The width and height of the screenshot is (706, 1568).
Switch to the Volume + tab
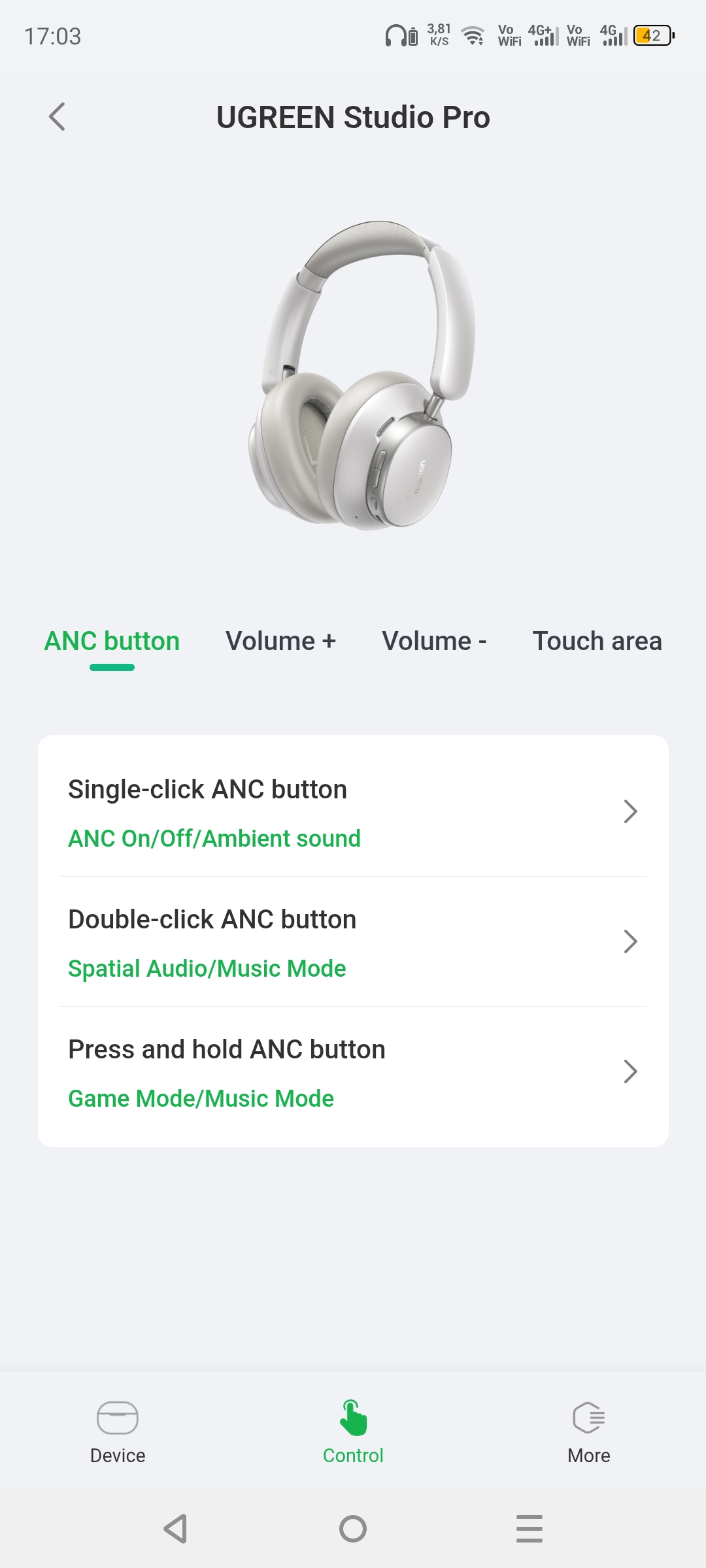[280, 642]
